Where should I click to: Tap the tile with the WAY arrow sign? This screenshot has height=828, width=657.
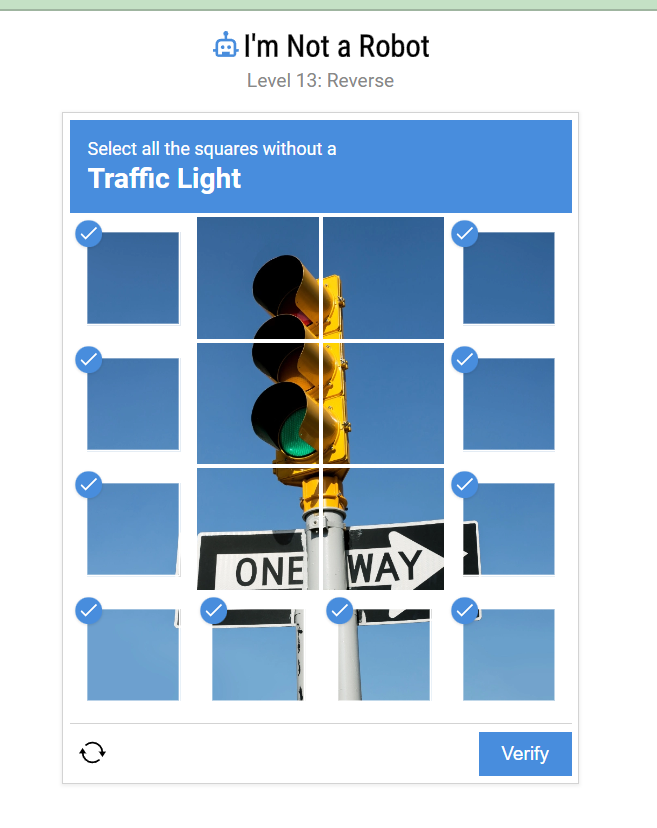coord(384,529)
